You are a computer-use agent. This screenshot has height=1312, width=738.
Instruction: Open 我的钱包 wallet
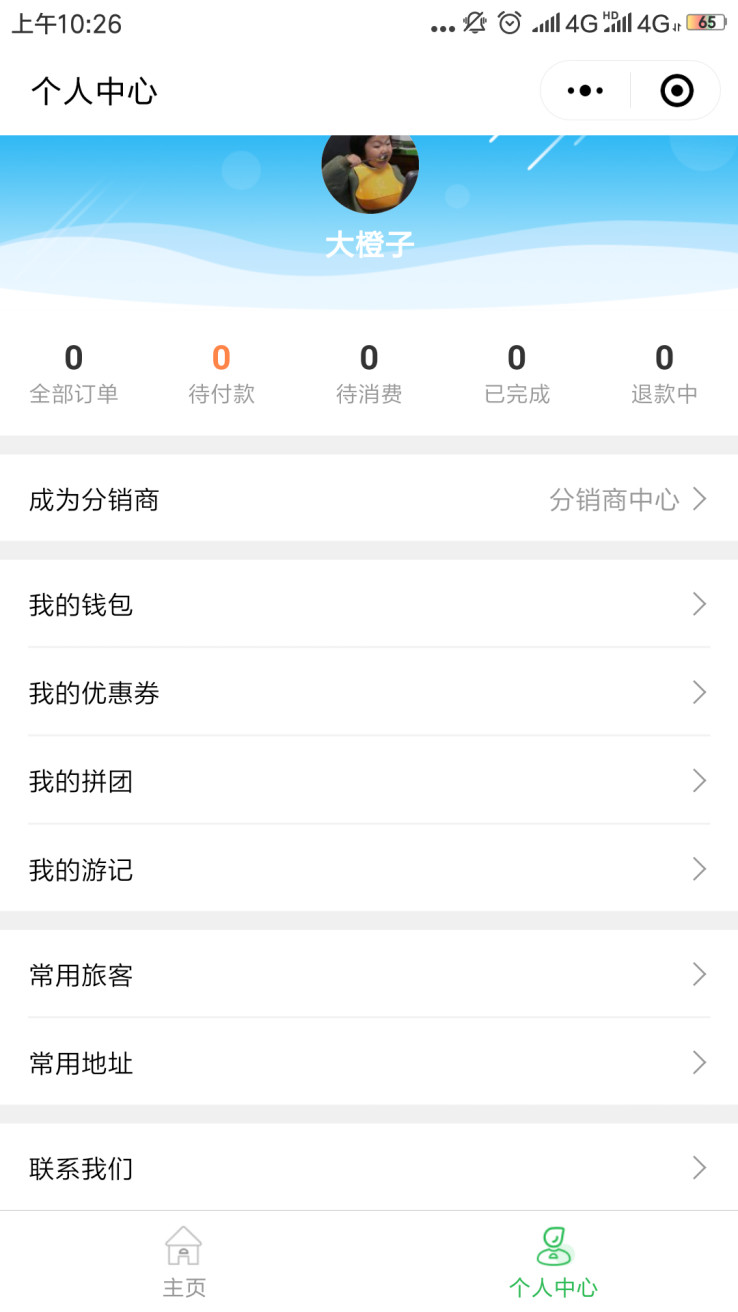[369, 604]
